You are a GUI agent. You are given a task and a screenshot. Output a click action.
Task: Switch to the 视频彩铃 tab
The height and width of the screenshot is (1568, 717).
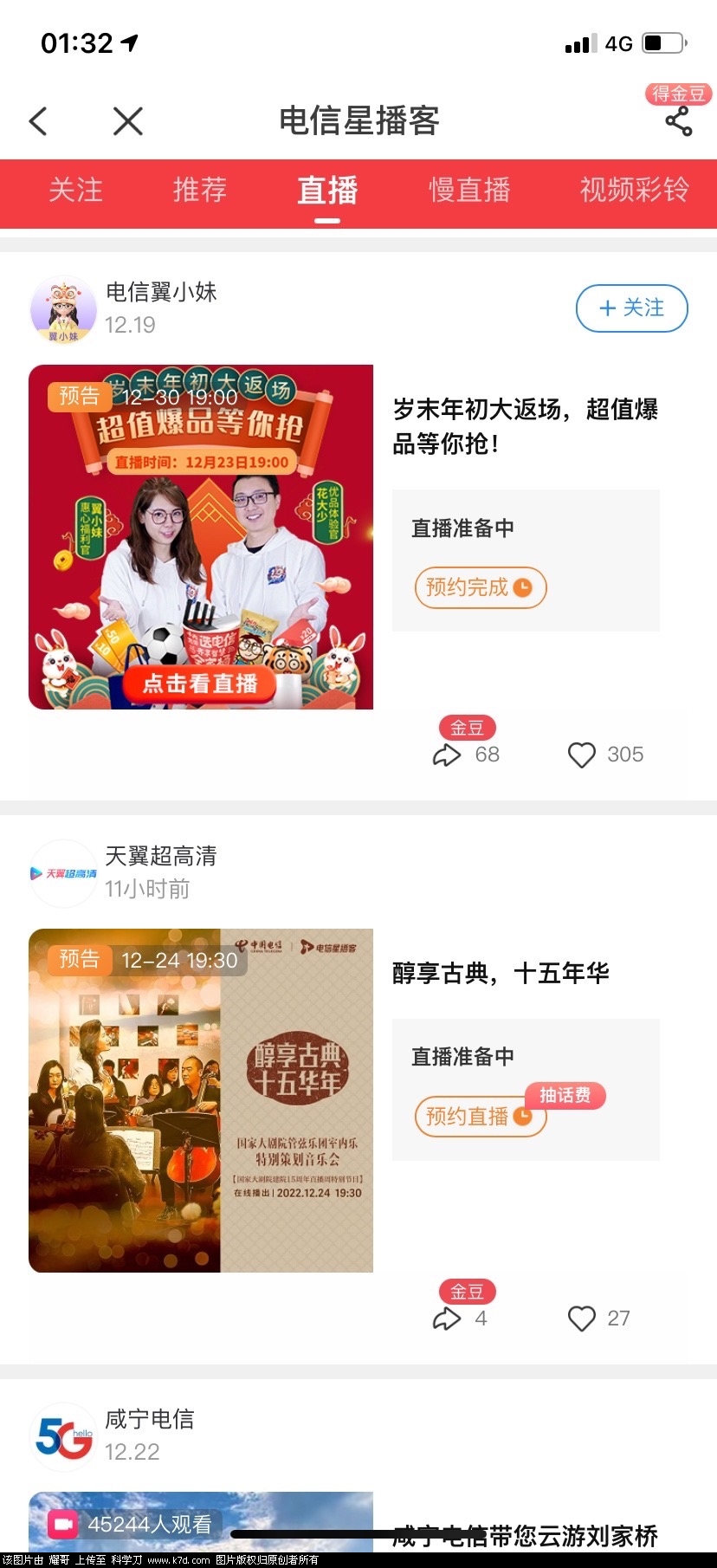(x=634, y=190)
